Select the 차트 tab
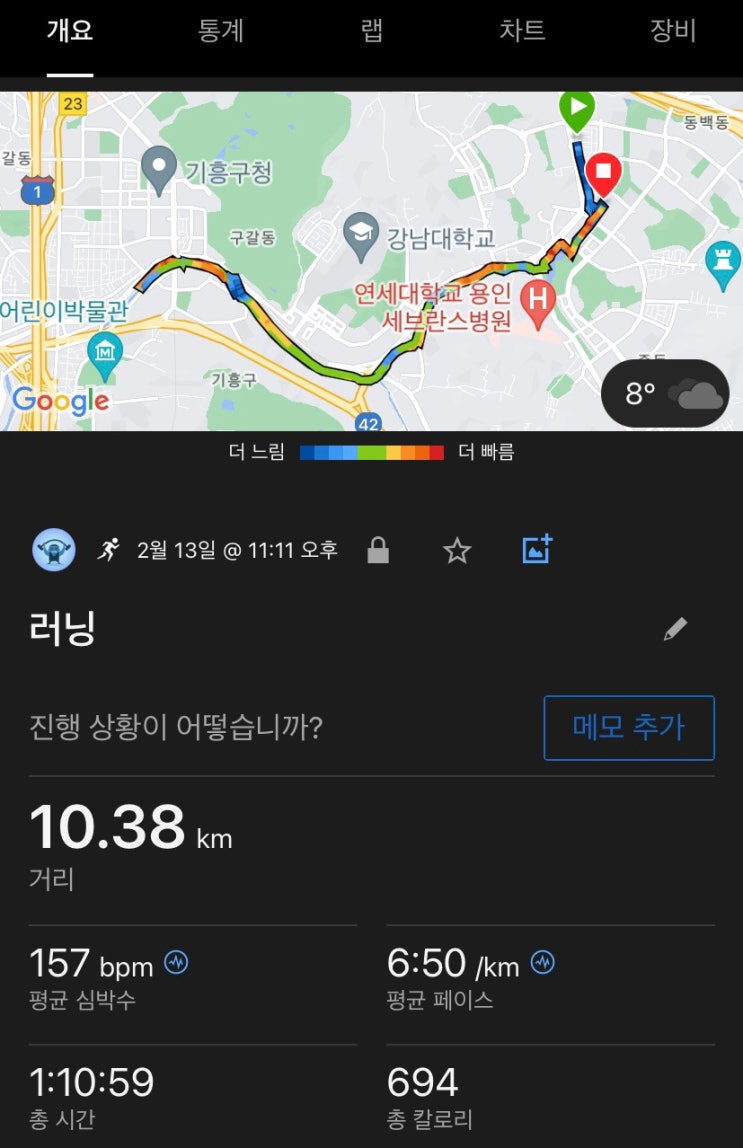The image size is (743, 1148). (523, 31)
